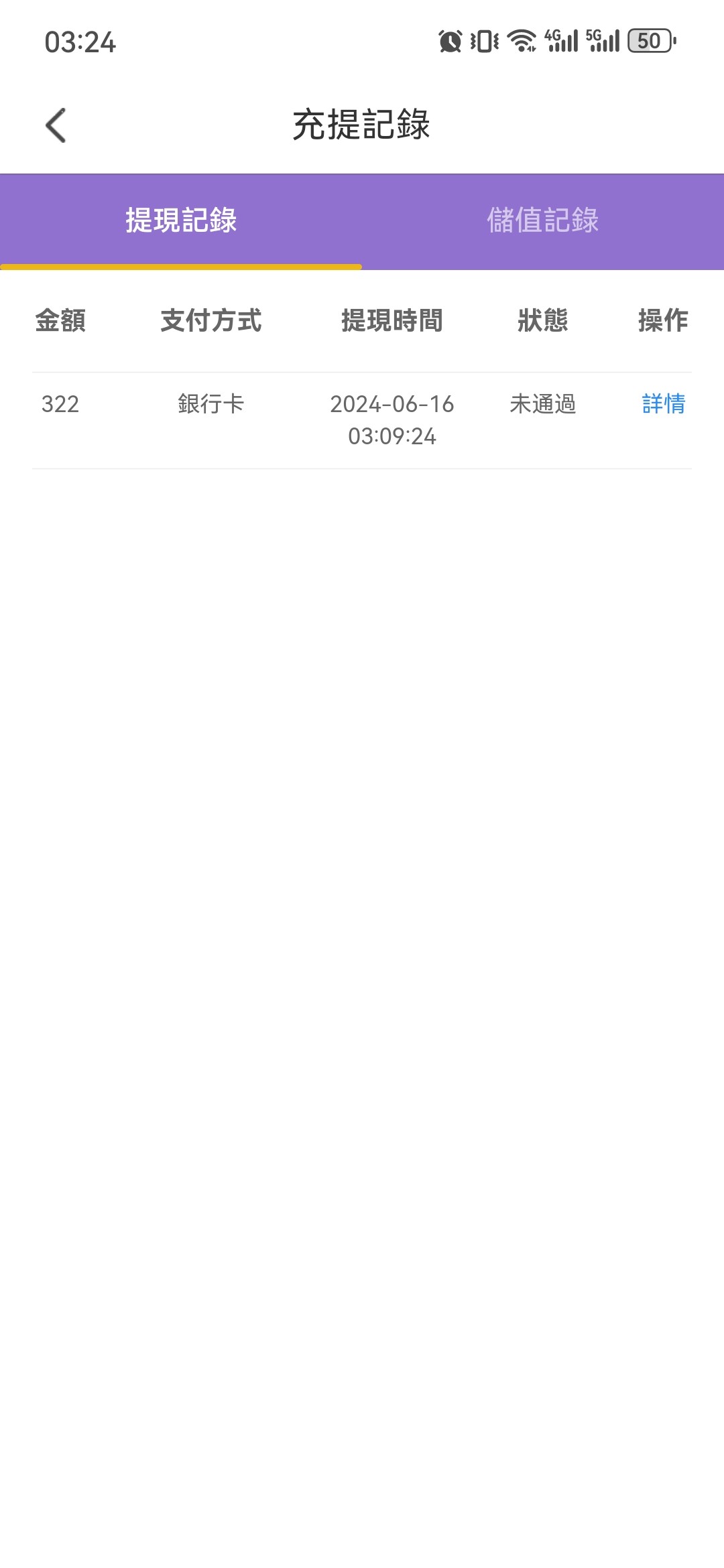The width and height of the screenshot is (724, 1568).
Task: Tap the 操作 column header
Action: (662, 322)
